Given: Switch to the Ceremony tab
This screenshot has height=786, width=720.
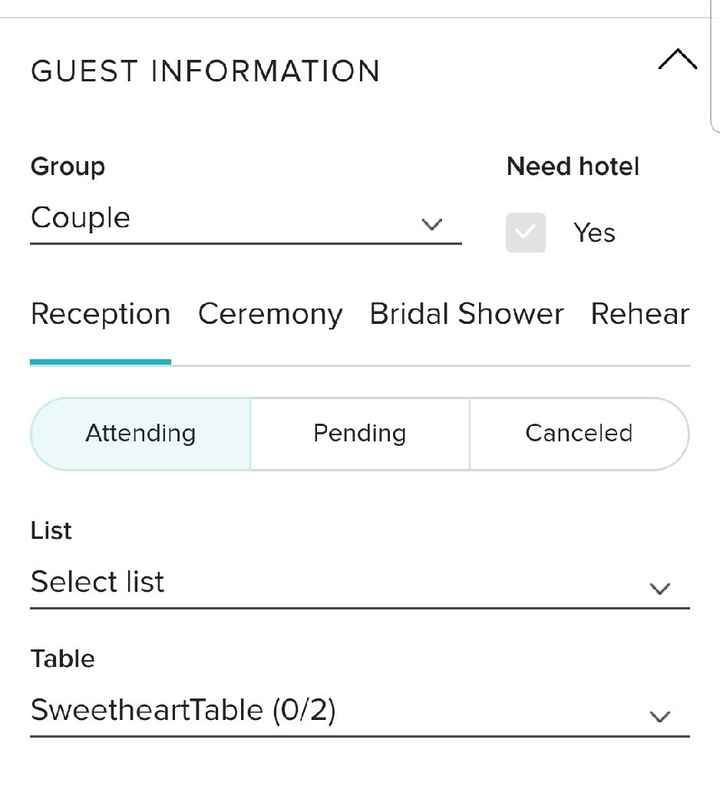Looking at the screenshot, I should point(270,314).
